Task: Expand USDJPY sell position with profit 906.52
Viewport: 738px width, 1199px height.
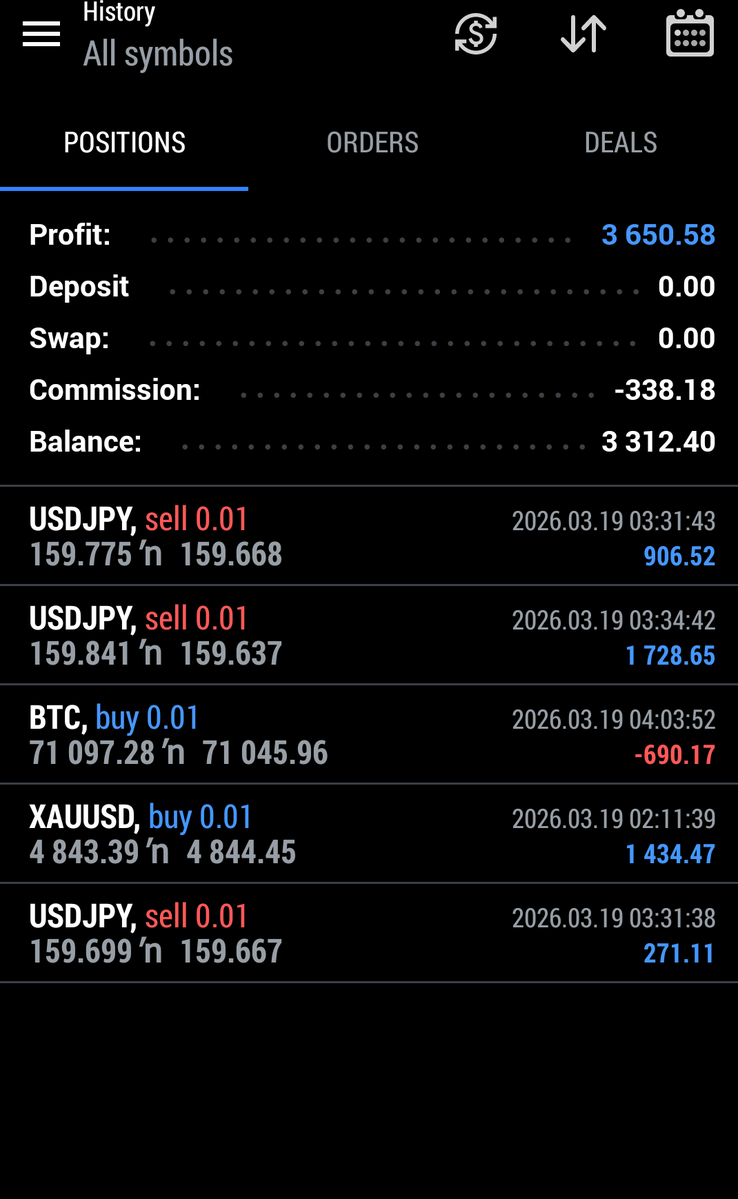Action: 369,536
